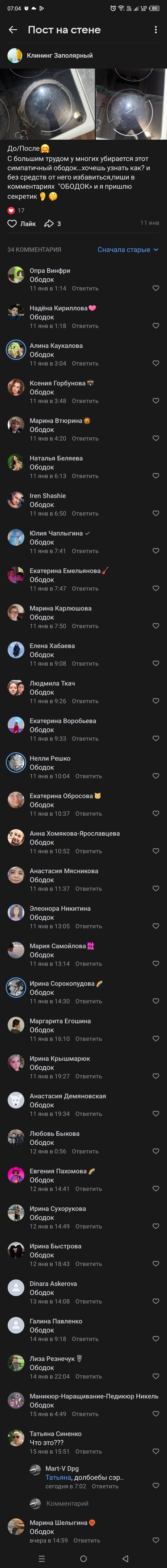Open Нелли Решко's profile avatar
The height and width of the screenshot is (1568, 167).
[x=15, y=762]
